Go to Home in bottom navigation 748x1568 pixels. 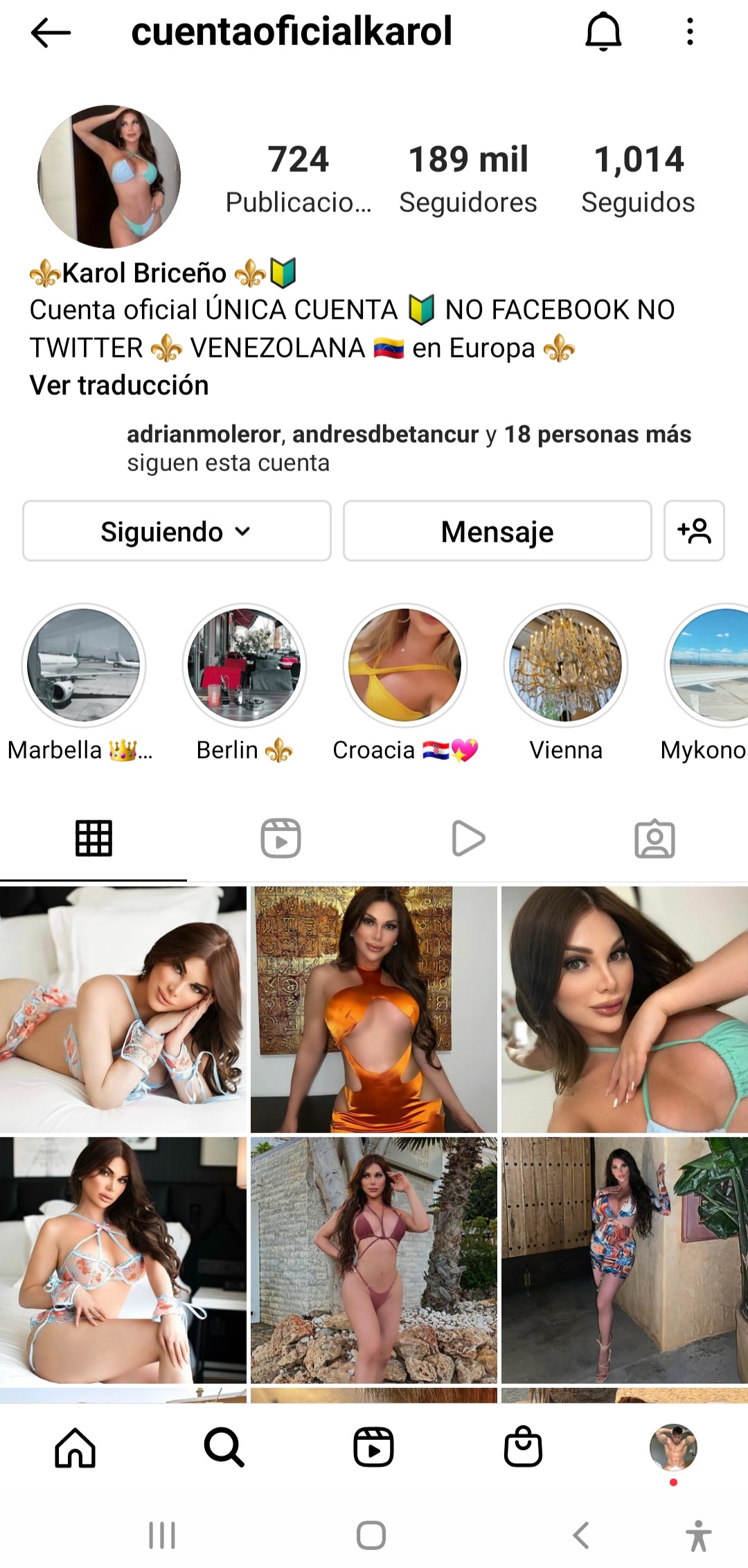(75, 1447)
